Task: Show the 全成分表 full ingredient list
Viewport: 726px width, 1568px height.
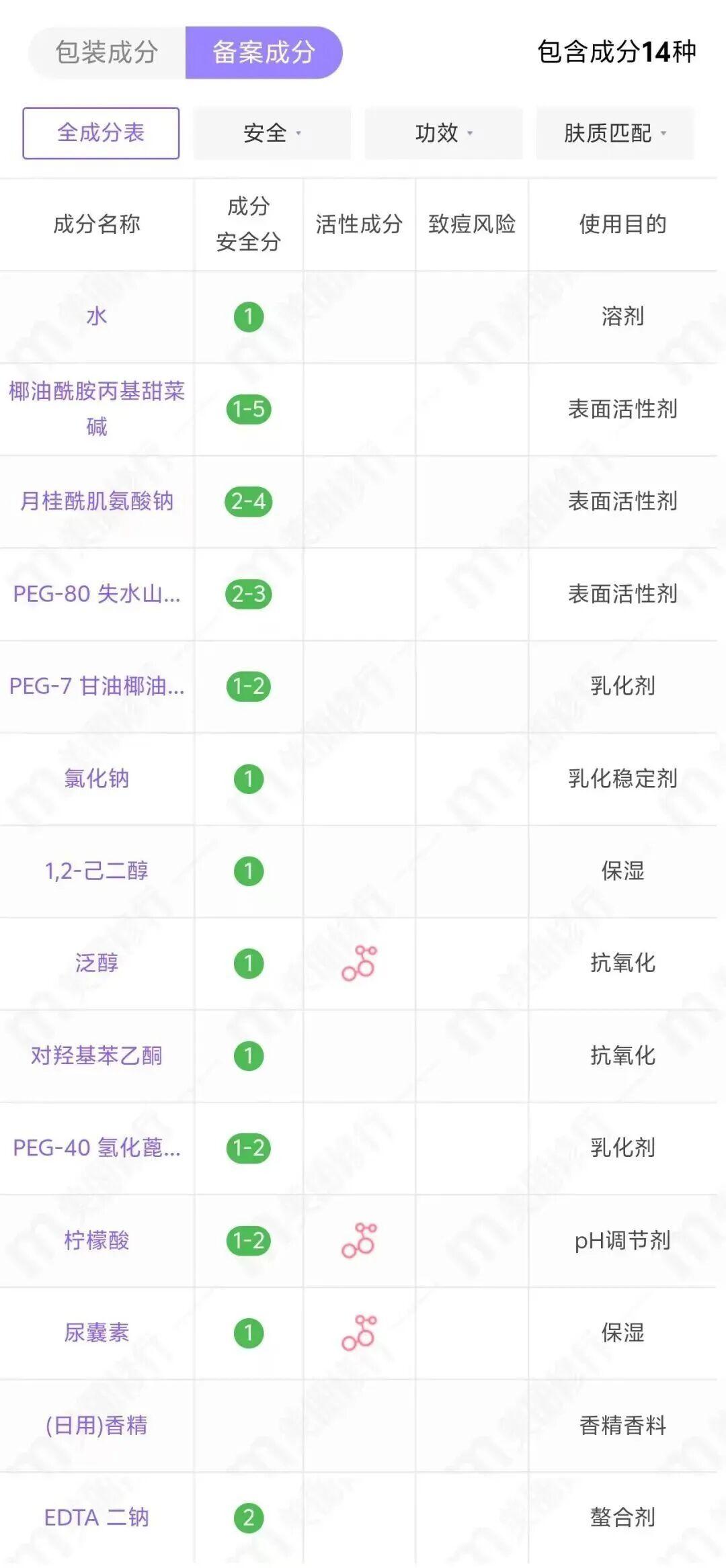Action: tap(101, 133)
